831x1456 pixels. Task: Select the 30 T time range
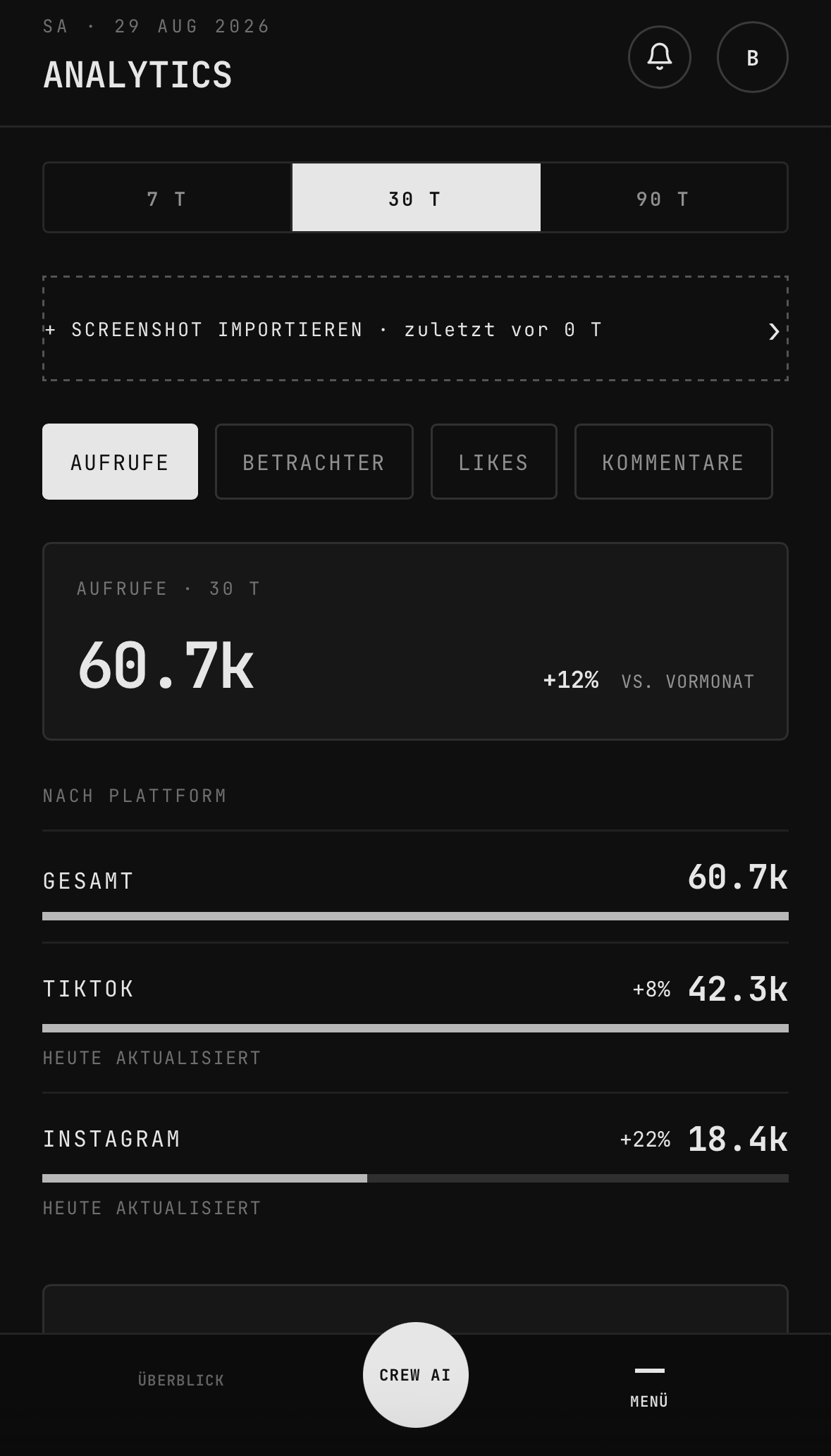pos(416,197)
